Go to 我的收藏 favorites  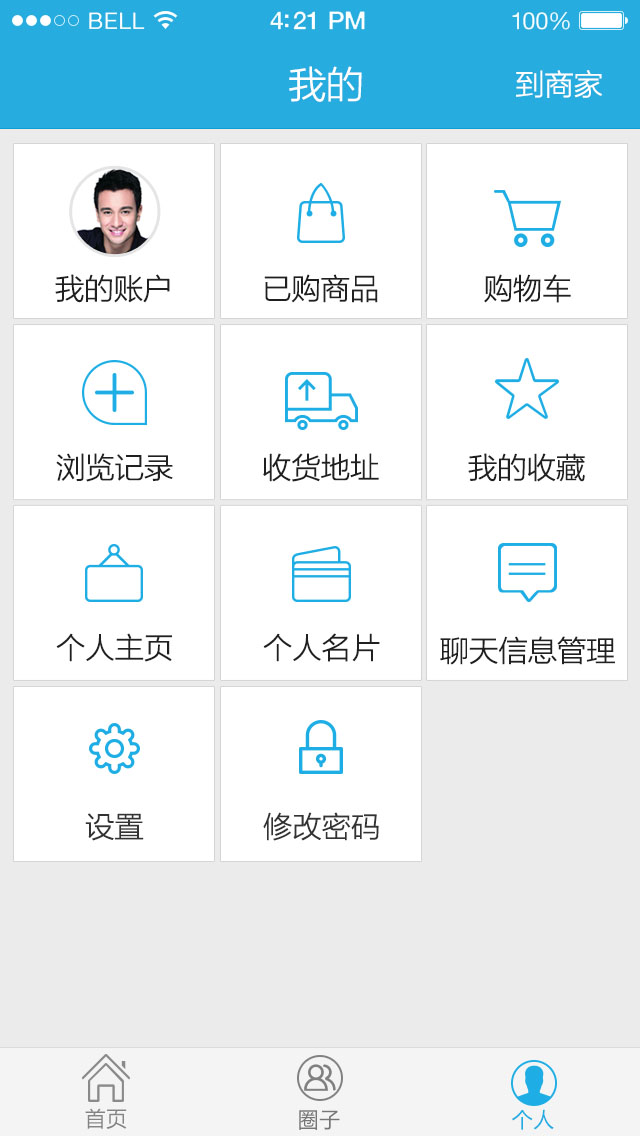527,412
